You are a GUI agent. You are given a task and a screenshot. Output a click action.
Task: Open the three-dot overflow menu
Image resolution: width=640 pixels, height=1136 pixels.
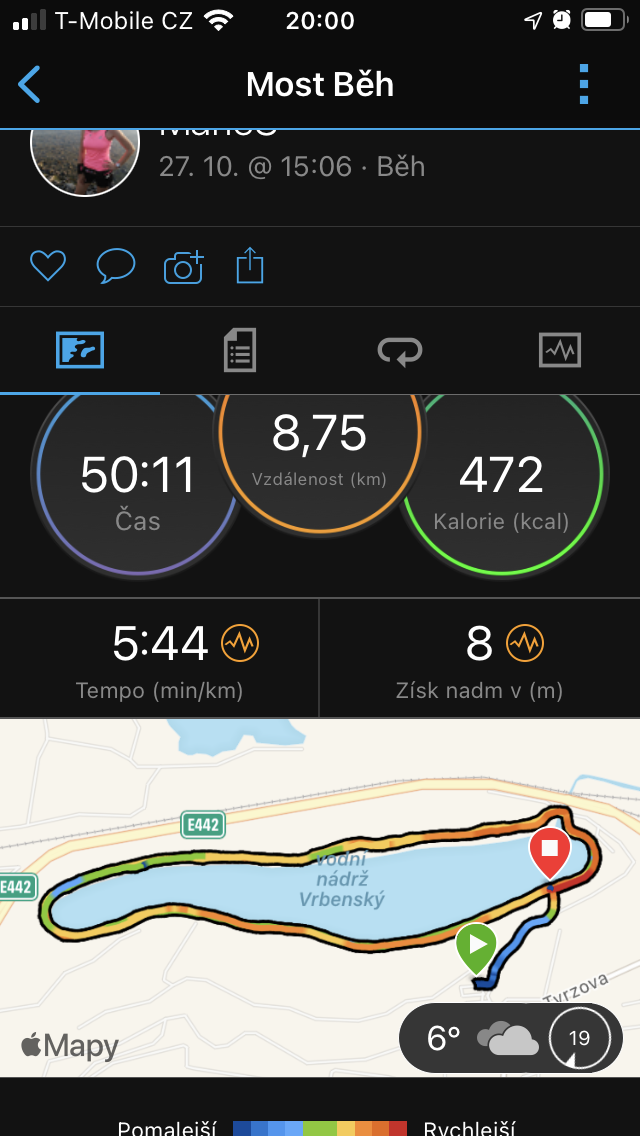click(x=584, y=85)
